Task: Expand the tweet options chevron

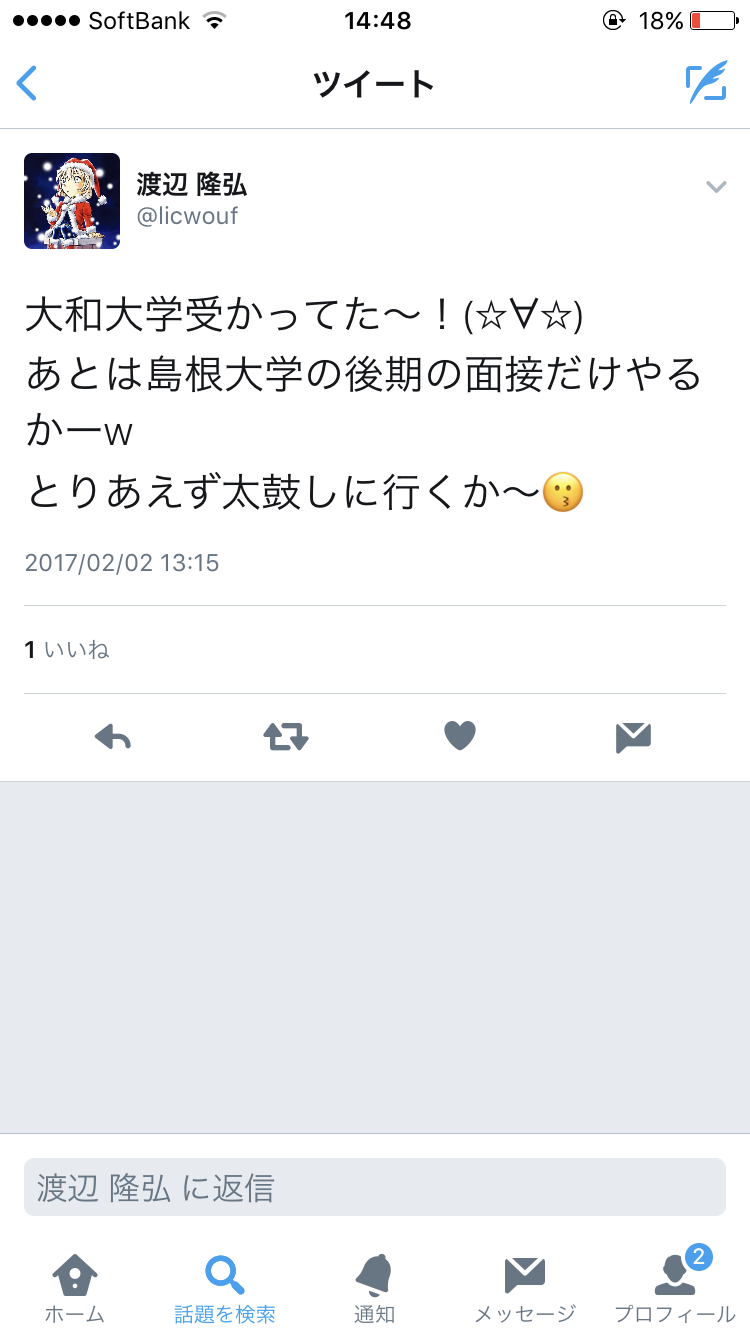Action: point(716,187)
